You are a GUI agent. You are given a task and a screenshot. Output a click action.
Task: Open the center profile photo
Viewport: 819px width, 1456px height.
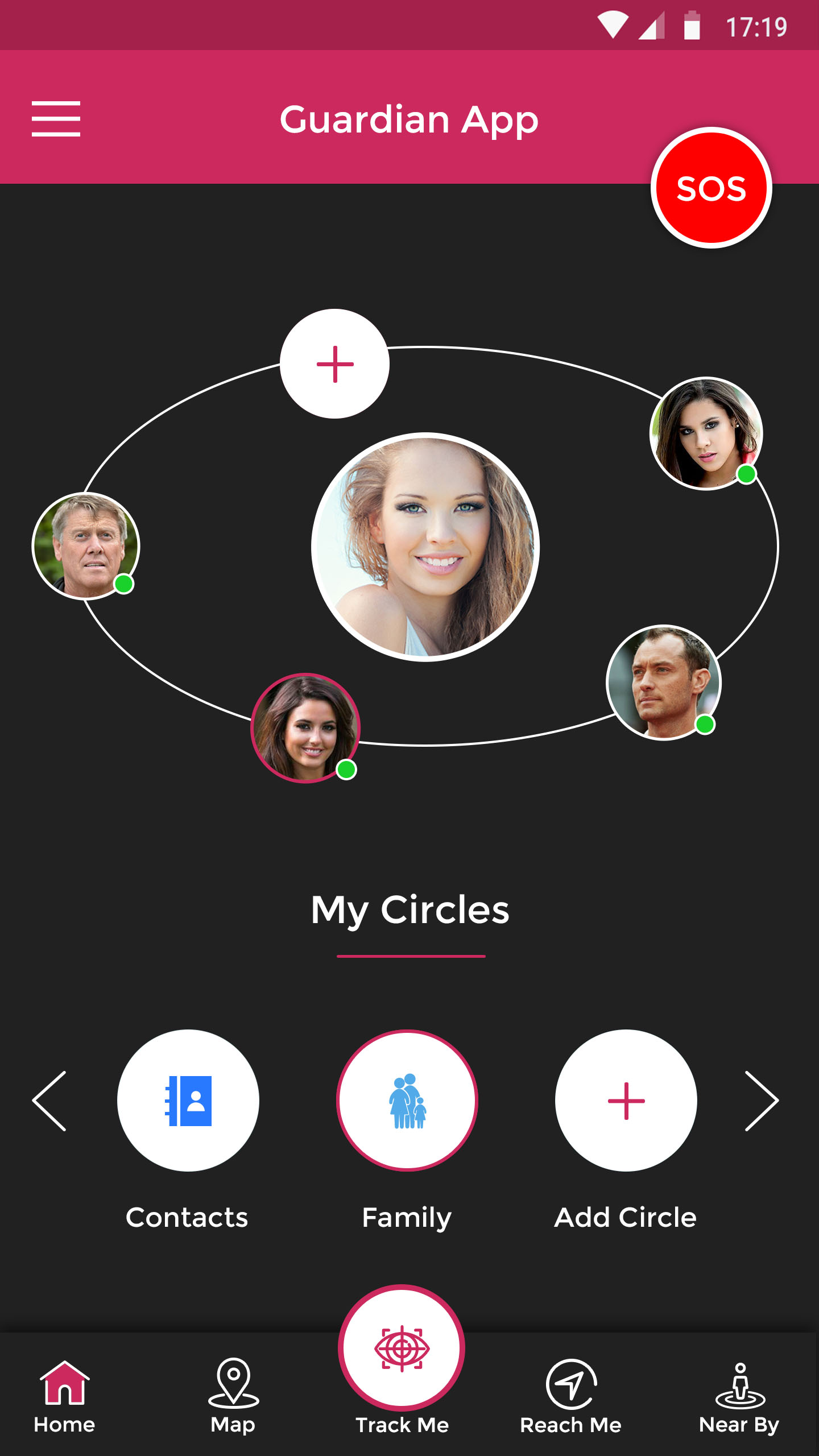tap(425, 547)
